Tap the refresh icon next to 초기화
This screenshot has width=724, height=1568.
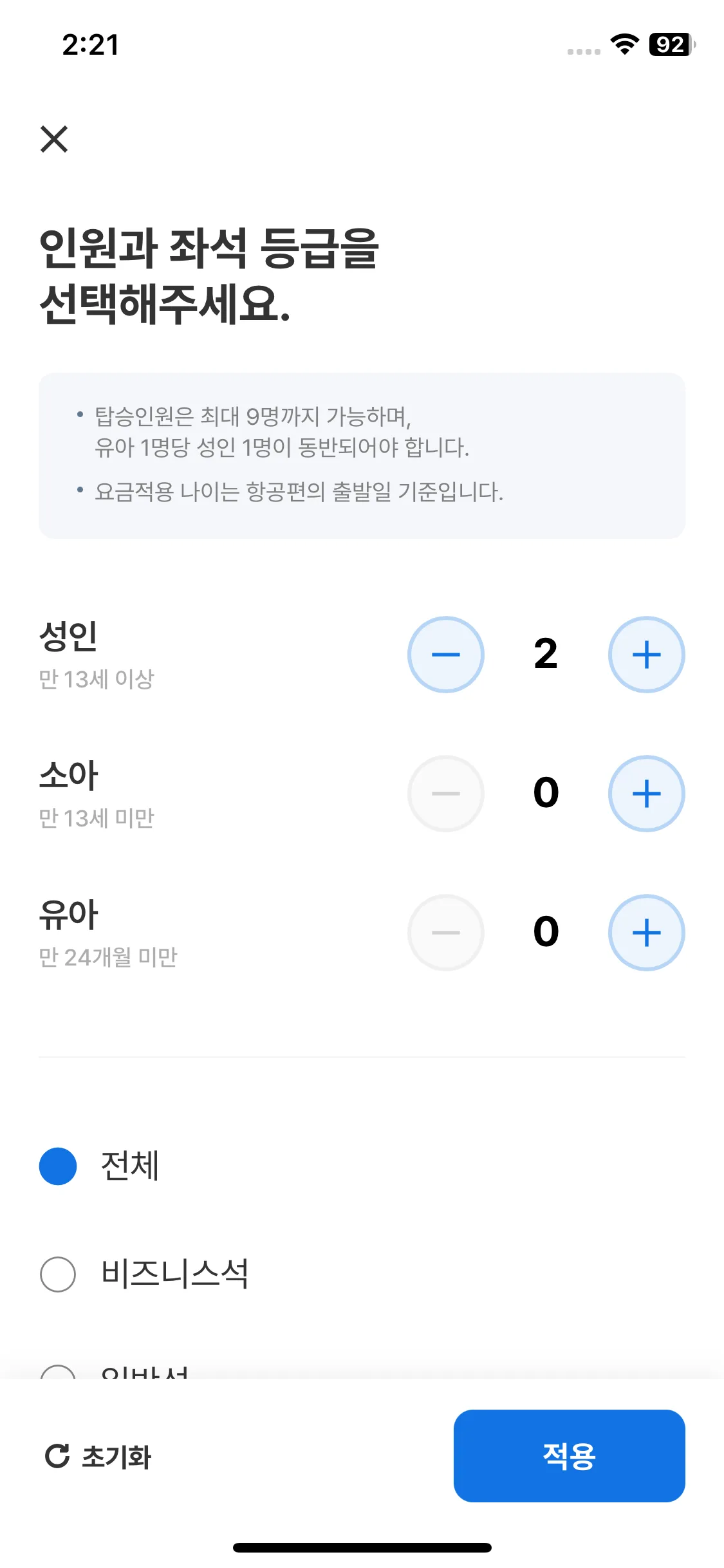pos(57,1456)
